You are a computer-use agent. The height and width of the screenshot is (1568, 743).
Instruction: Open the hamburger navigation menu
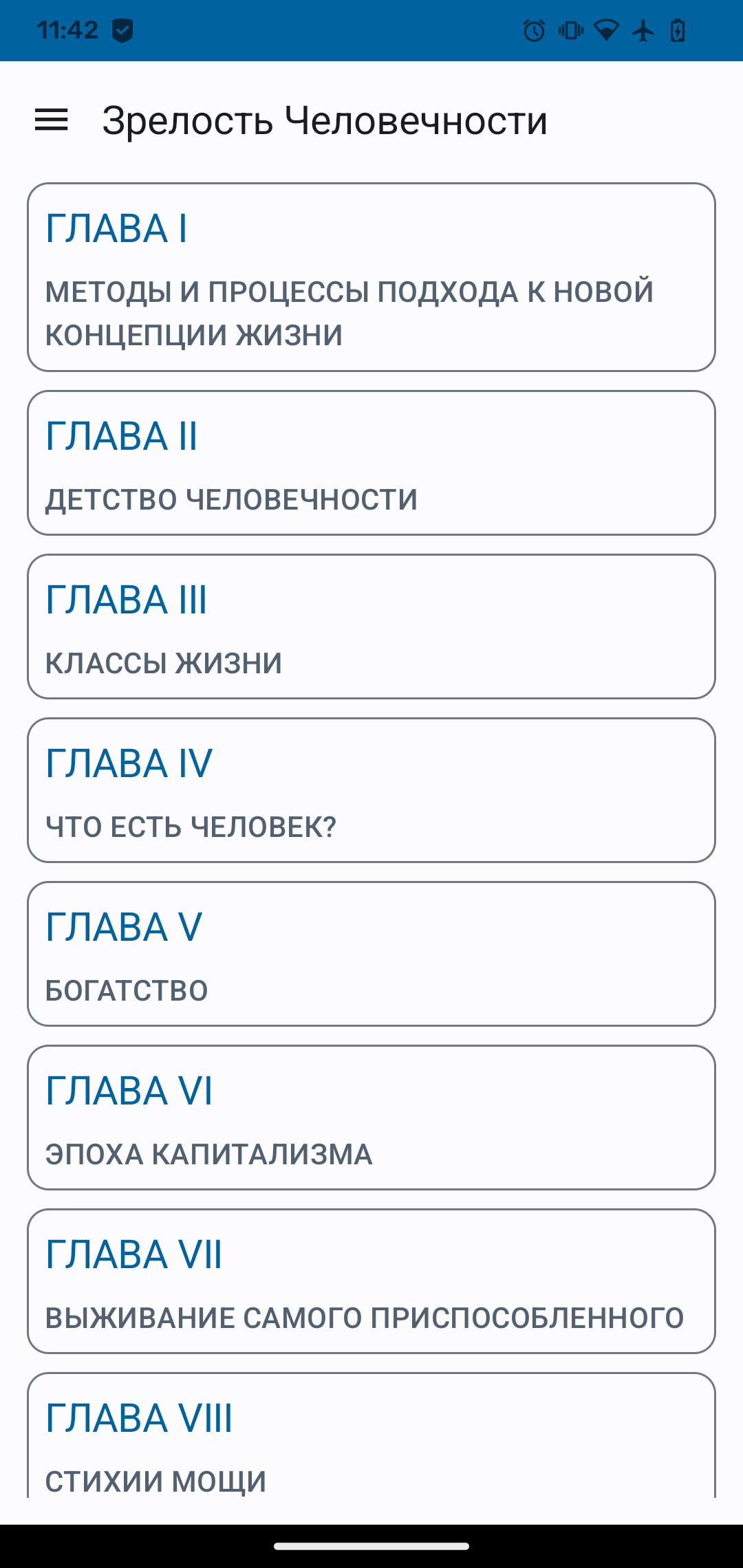52,120
